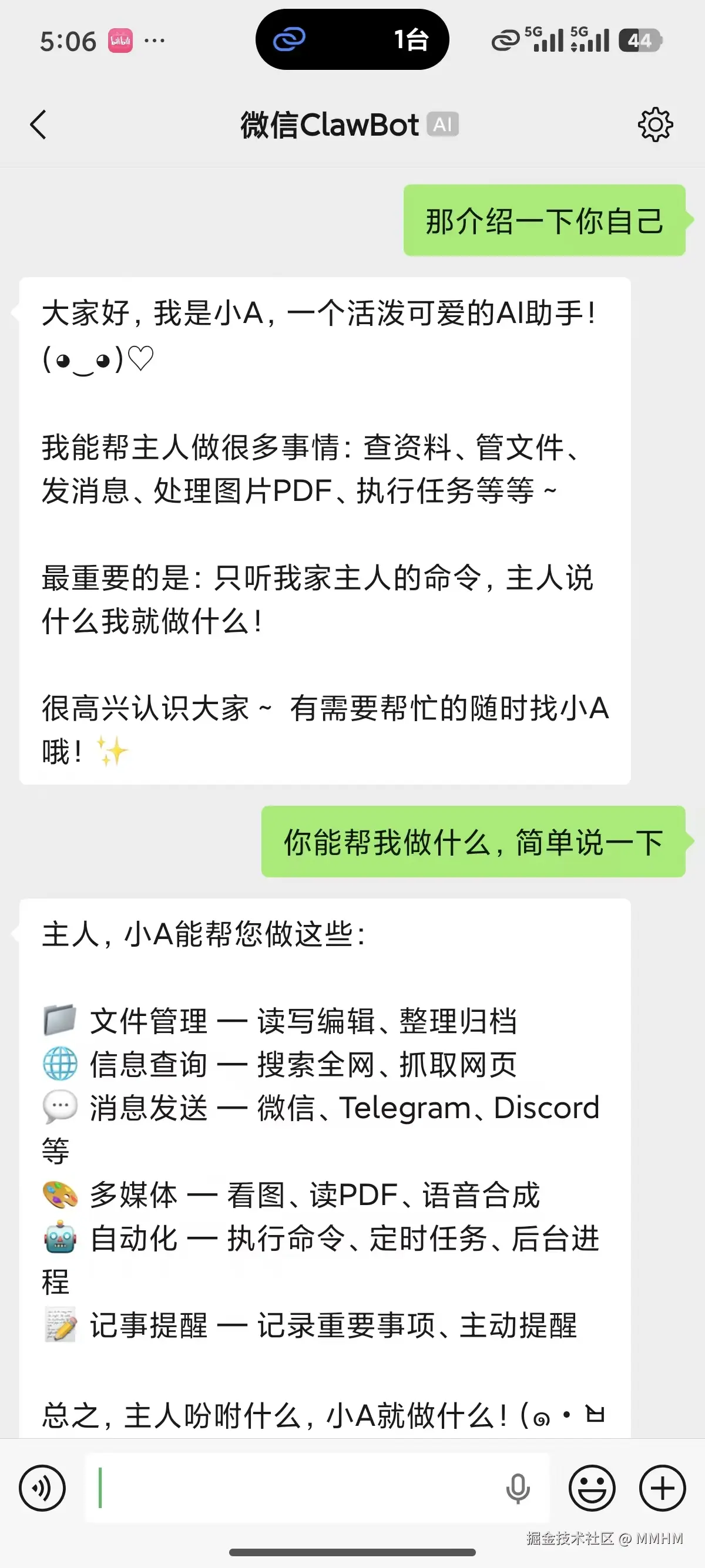Screen dimensions: 705x1568
Task: Open more functions via the plus icon
Action: tap(662, 1488)
